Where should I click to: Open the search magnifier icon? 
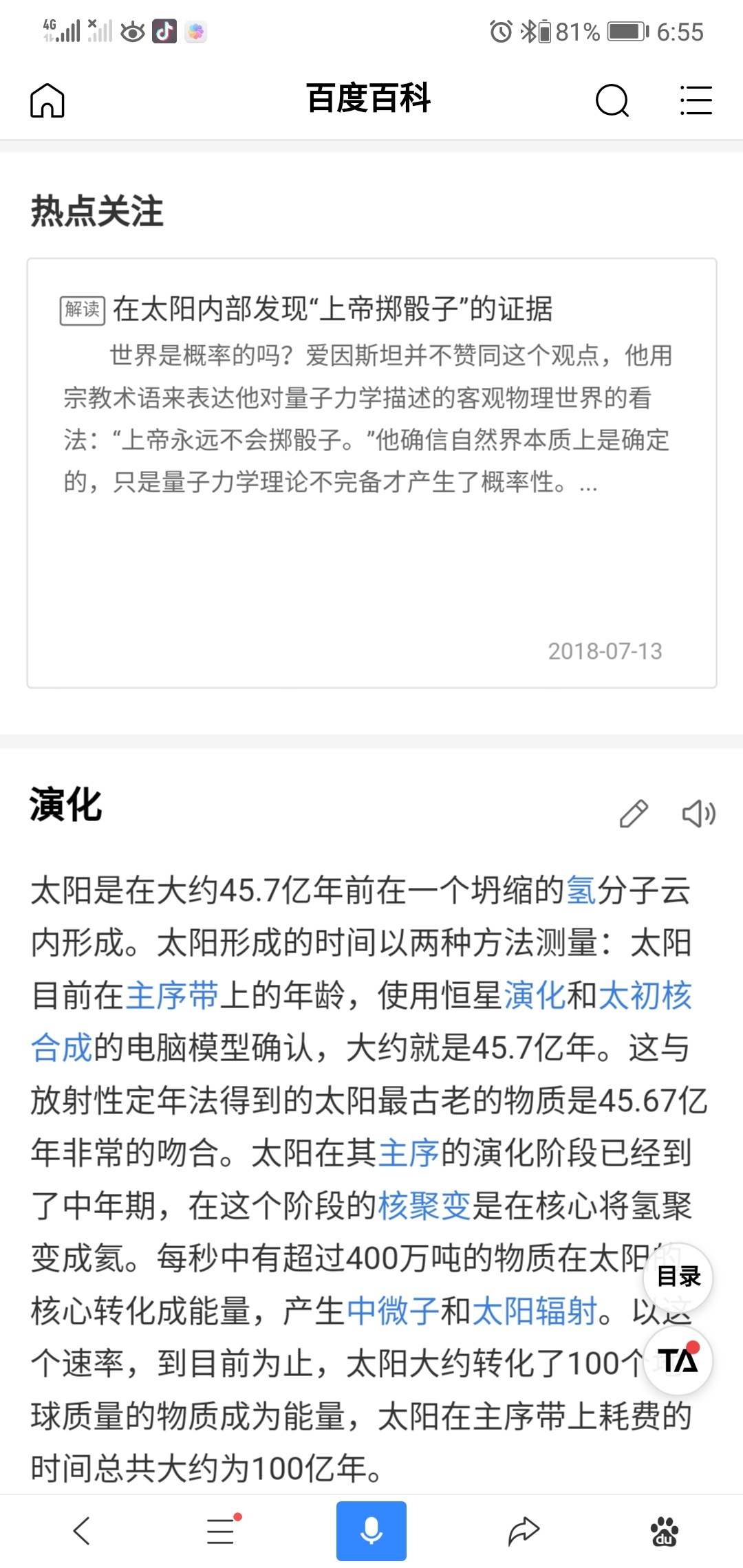[x=612, y=100]
